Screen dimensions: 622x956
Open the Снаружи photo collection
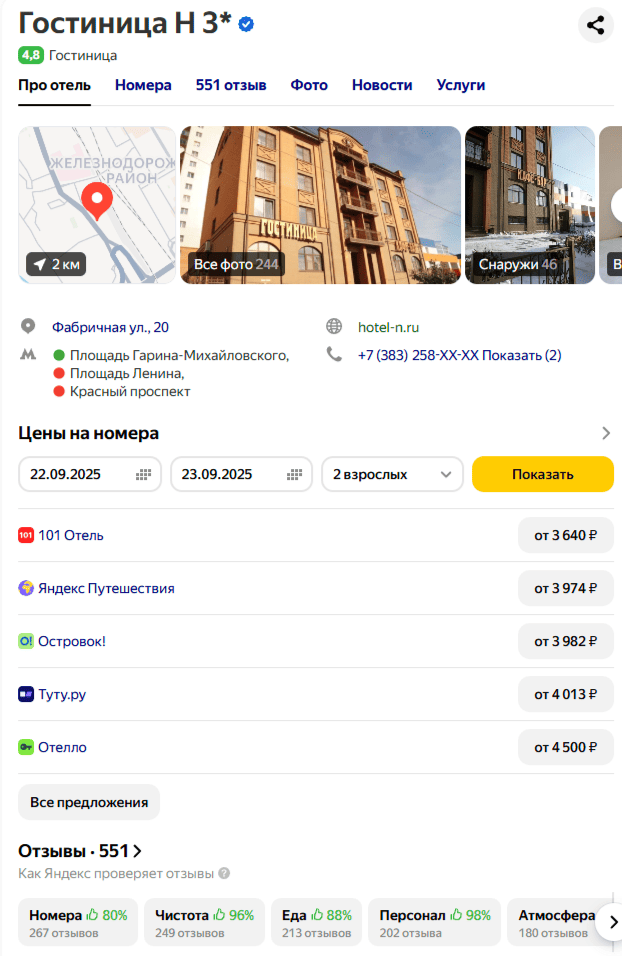click(x=529, y=205)
